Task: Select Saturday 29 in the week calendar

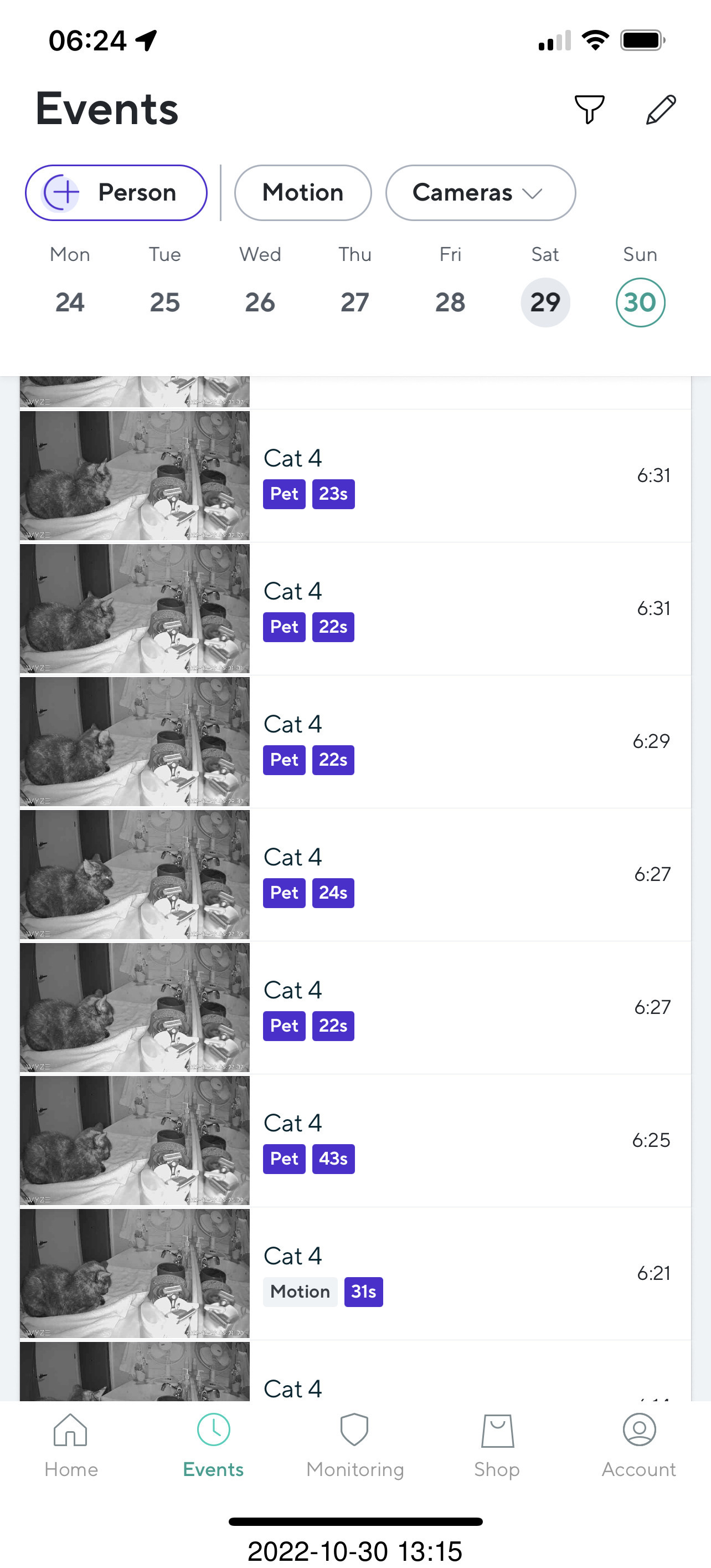Action: pyautogui.click(x=545, y=302)
